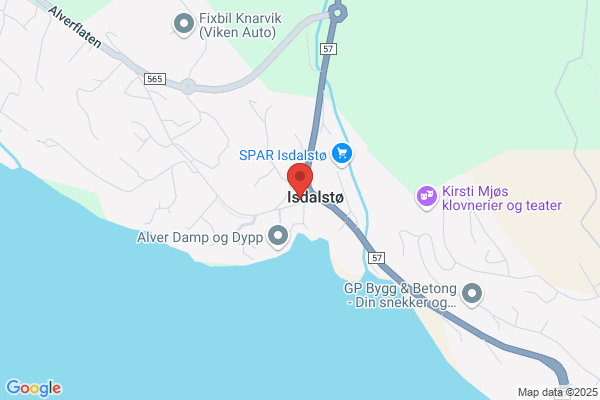The height and width of the screenshot is (400, 600).
Task: Open the SPAR Isdalstø shop marker
Action: pos(342,154)
